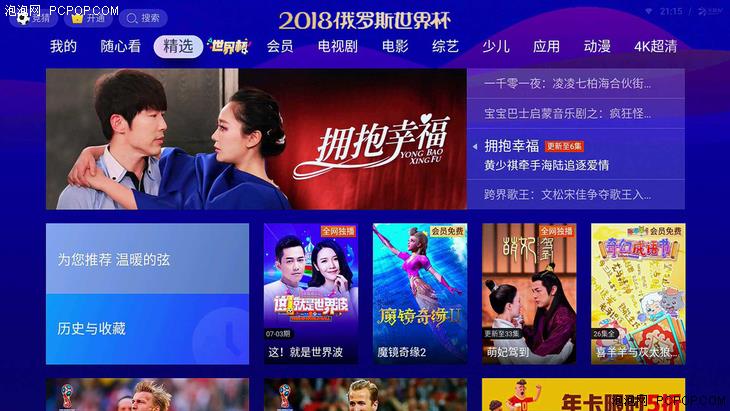
Task: Switch to the 少儿 tab
Action: coord(495,46)
